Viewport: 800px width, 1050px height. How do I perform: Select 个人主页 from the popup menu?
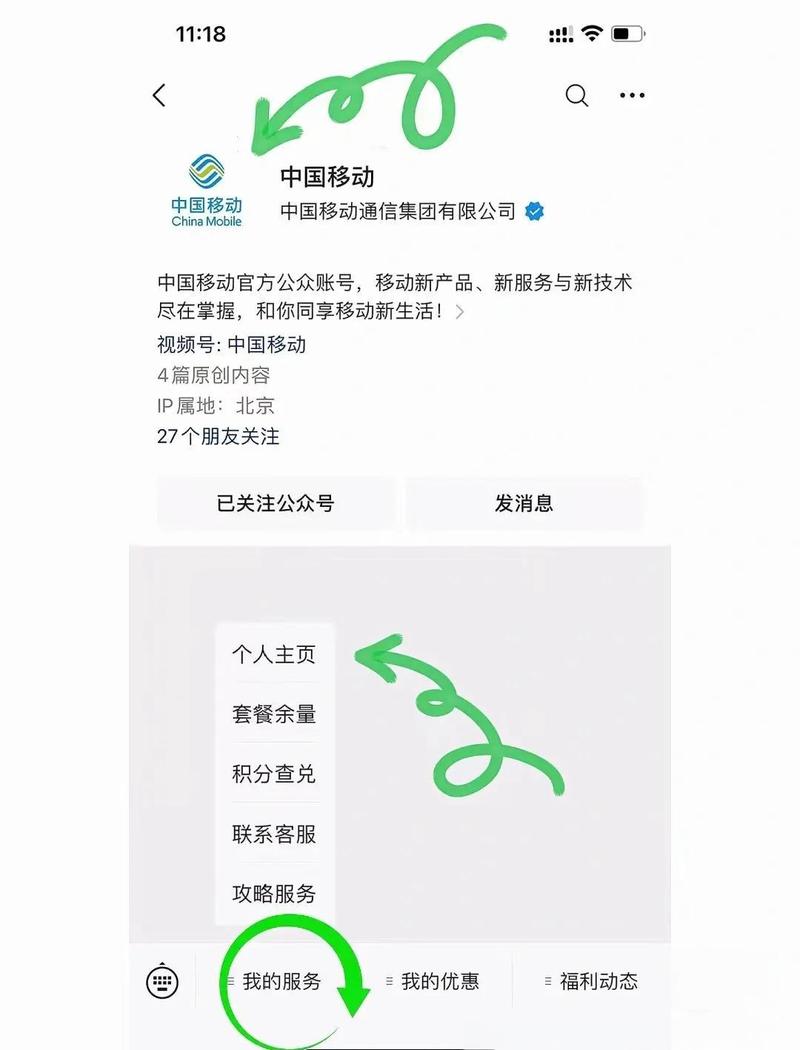[x=274, y=655]
